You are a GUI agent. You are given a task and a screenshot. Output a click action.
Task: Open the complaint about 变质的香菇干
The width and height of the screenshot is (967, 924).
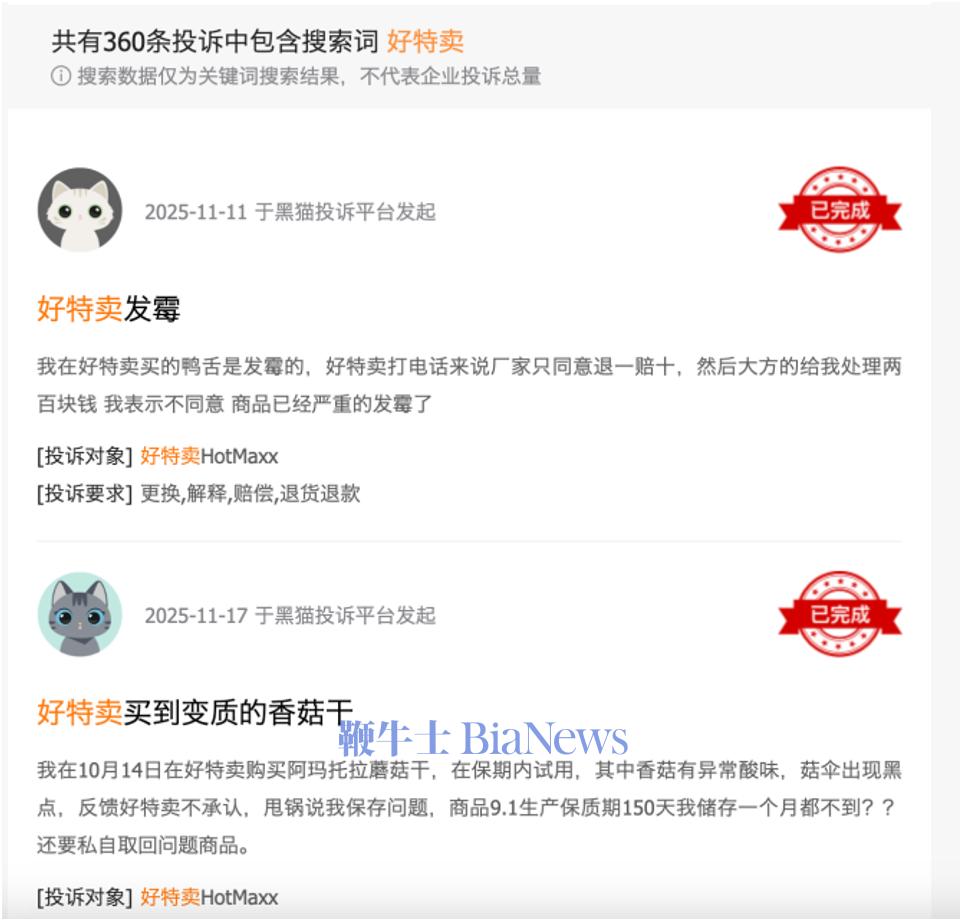pos(195,713)
